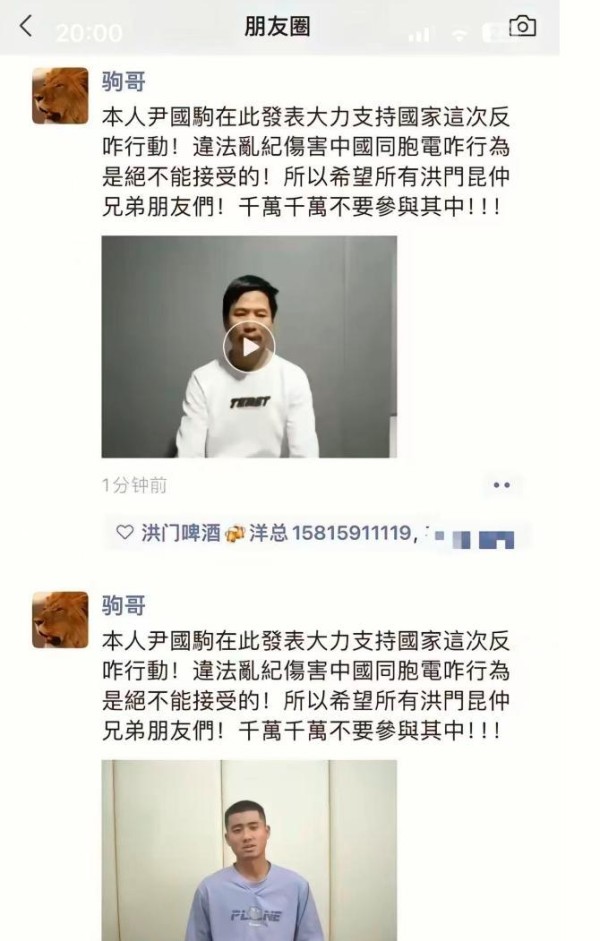Open the lion avatar of the first post
This screenshot has height=941, width=600.
coord(60,96)
